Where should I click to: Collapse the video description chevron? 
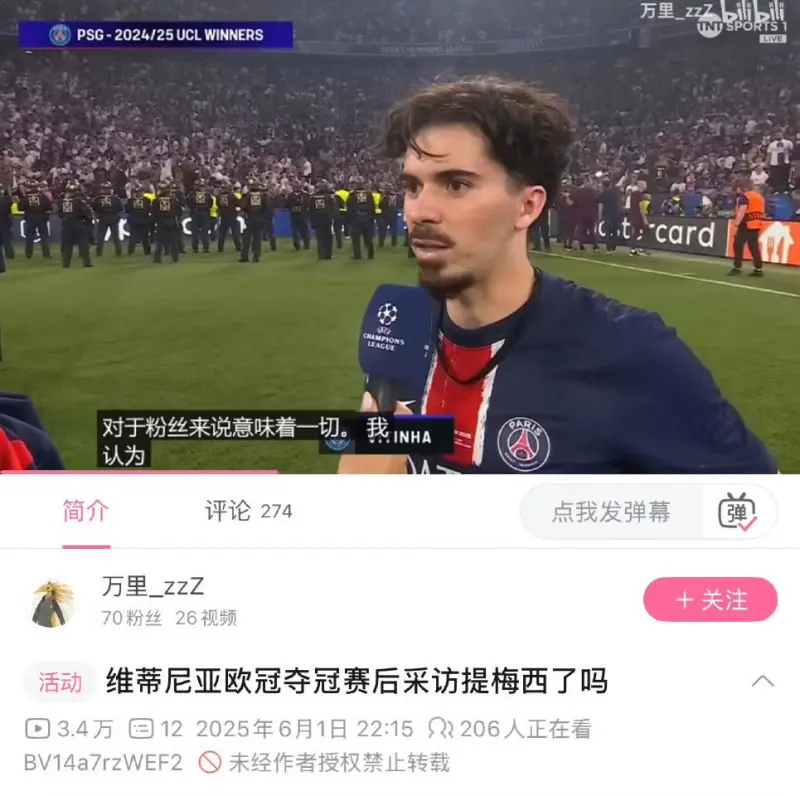click(762, 682)
